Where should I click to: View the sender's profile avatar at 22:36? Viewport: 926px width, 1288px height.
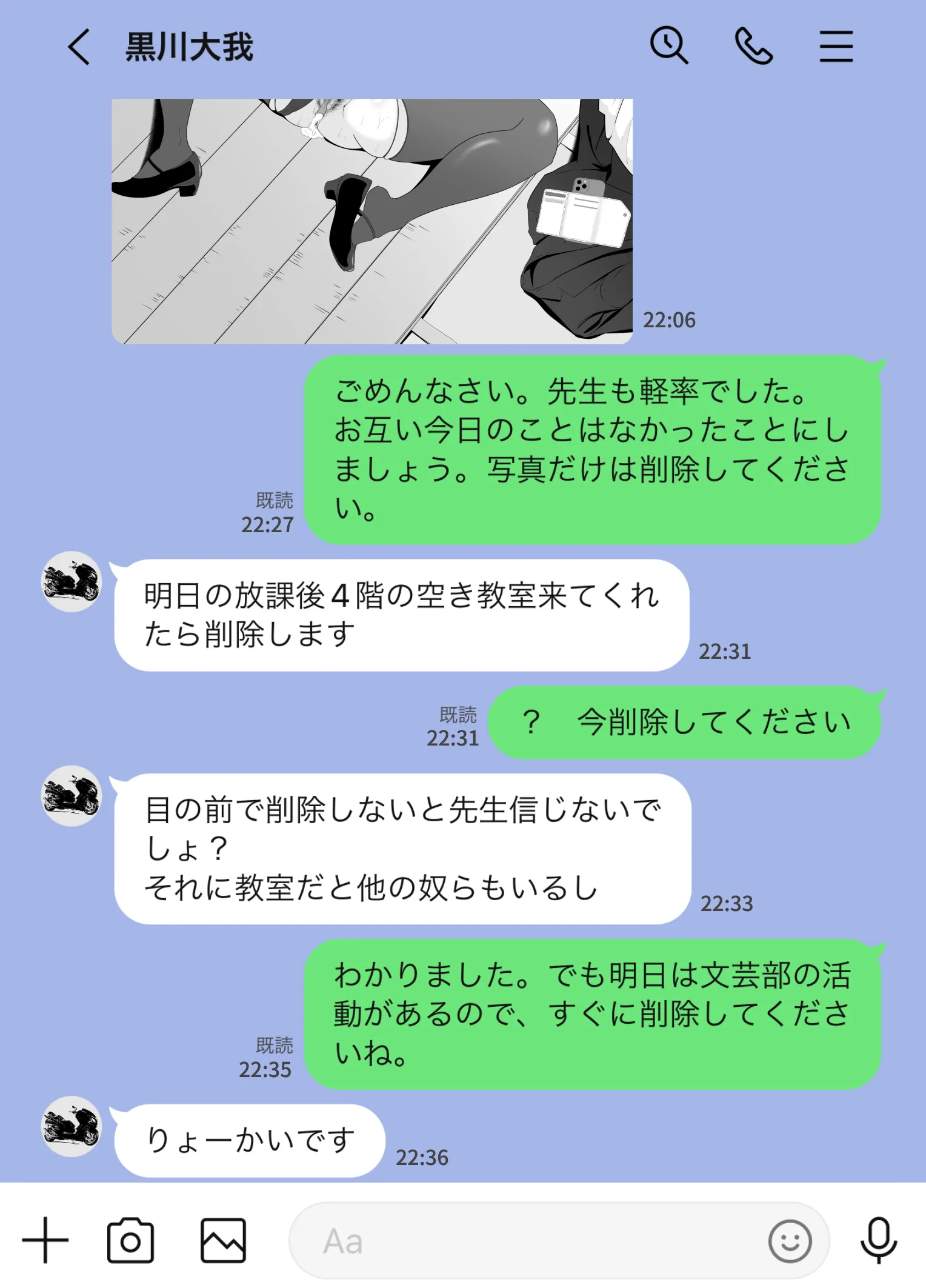pos(72,1126)
